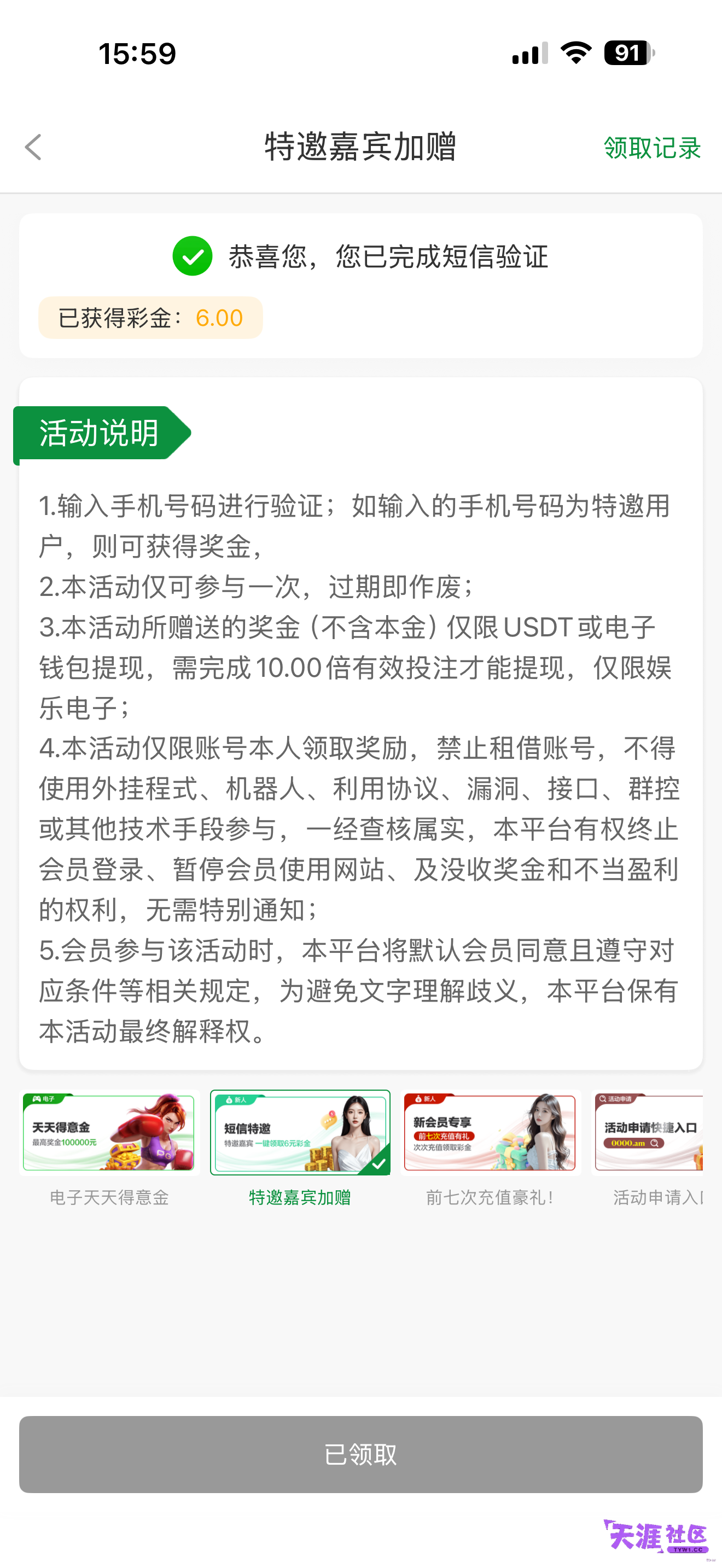Open 领取记录 claim history
Screen dimensions: 722x1568
[652, 148]
